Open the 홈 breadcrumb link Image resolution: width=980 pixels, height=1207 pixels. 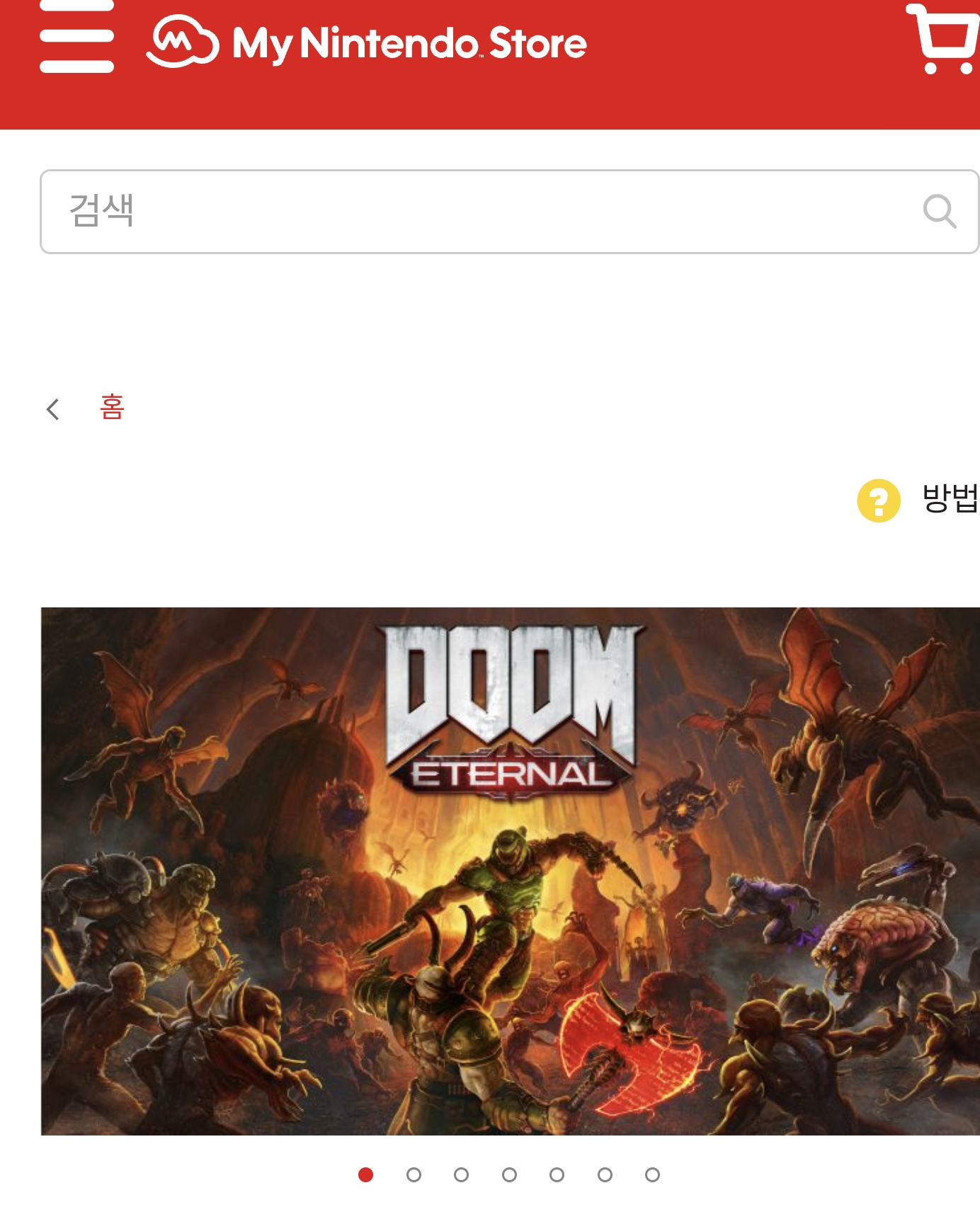[112, 408]
